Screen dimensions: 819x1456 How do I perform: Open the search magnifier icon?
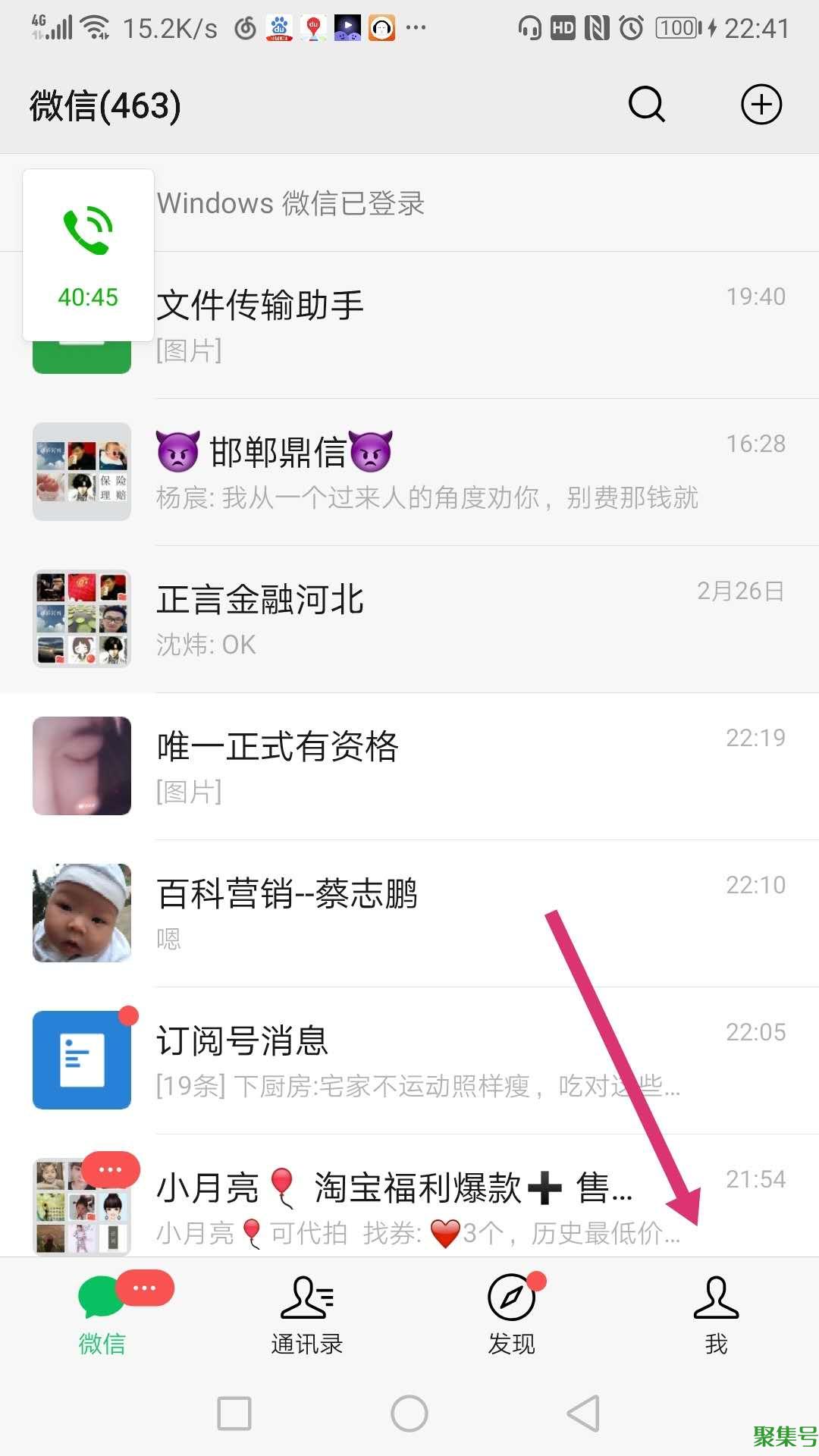point(646,105)
